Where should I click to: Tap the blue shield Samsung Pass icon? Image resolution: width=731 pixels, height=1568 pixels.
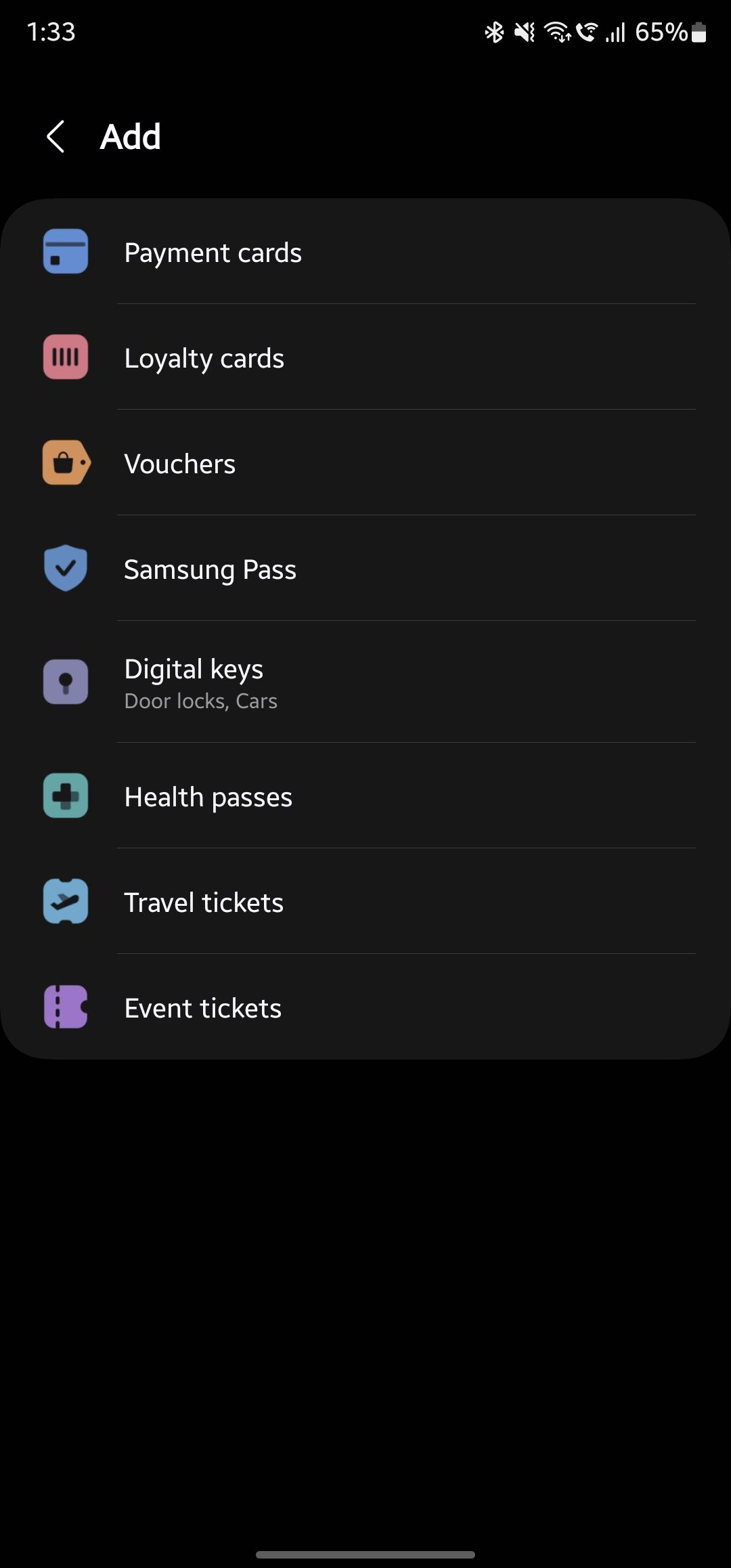tap(66, 569)
